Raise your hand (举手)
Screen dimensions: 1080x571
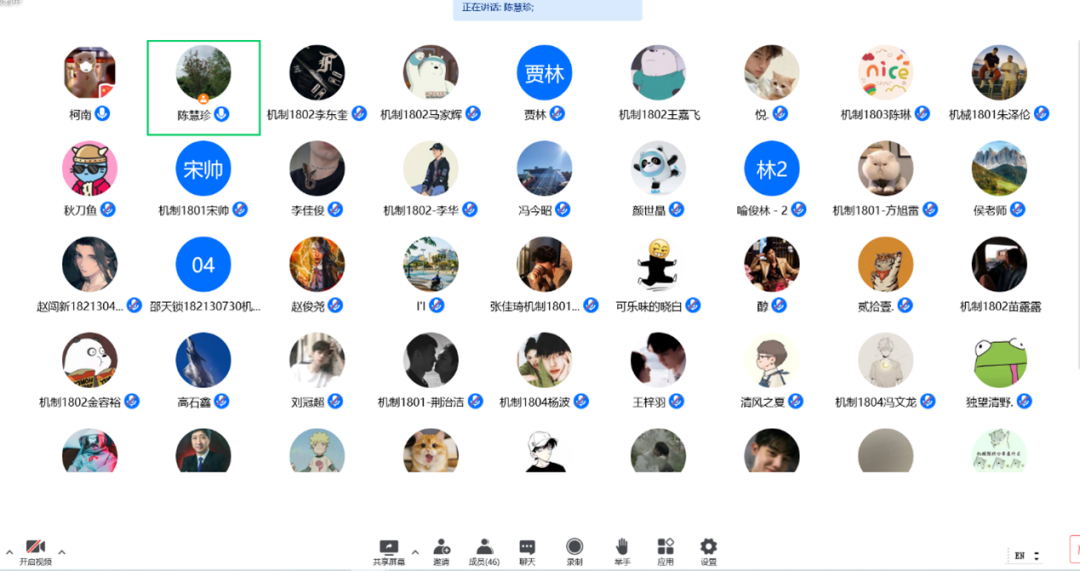point(621,549)
